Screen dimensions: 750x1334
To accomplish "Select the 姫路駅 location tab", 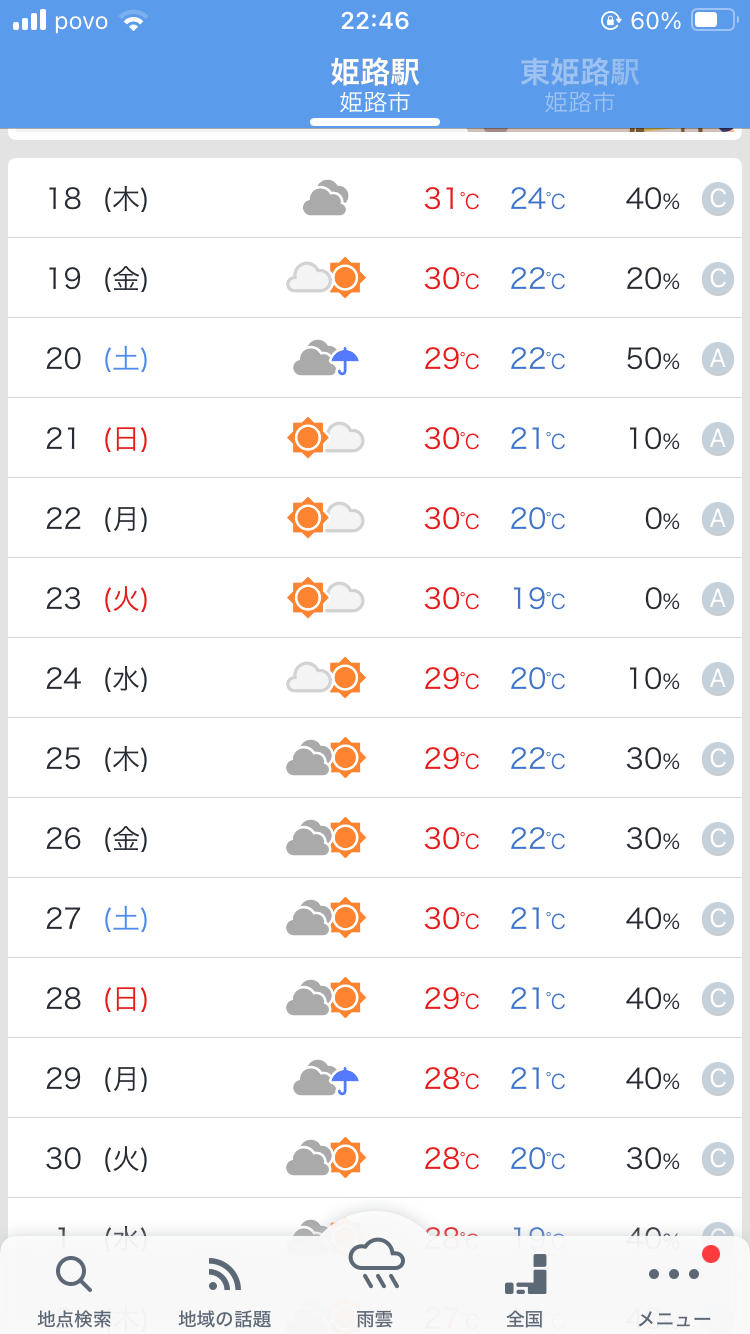I will click(375, 85).
